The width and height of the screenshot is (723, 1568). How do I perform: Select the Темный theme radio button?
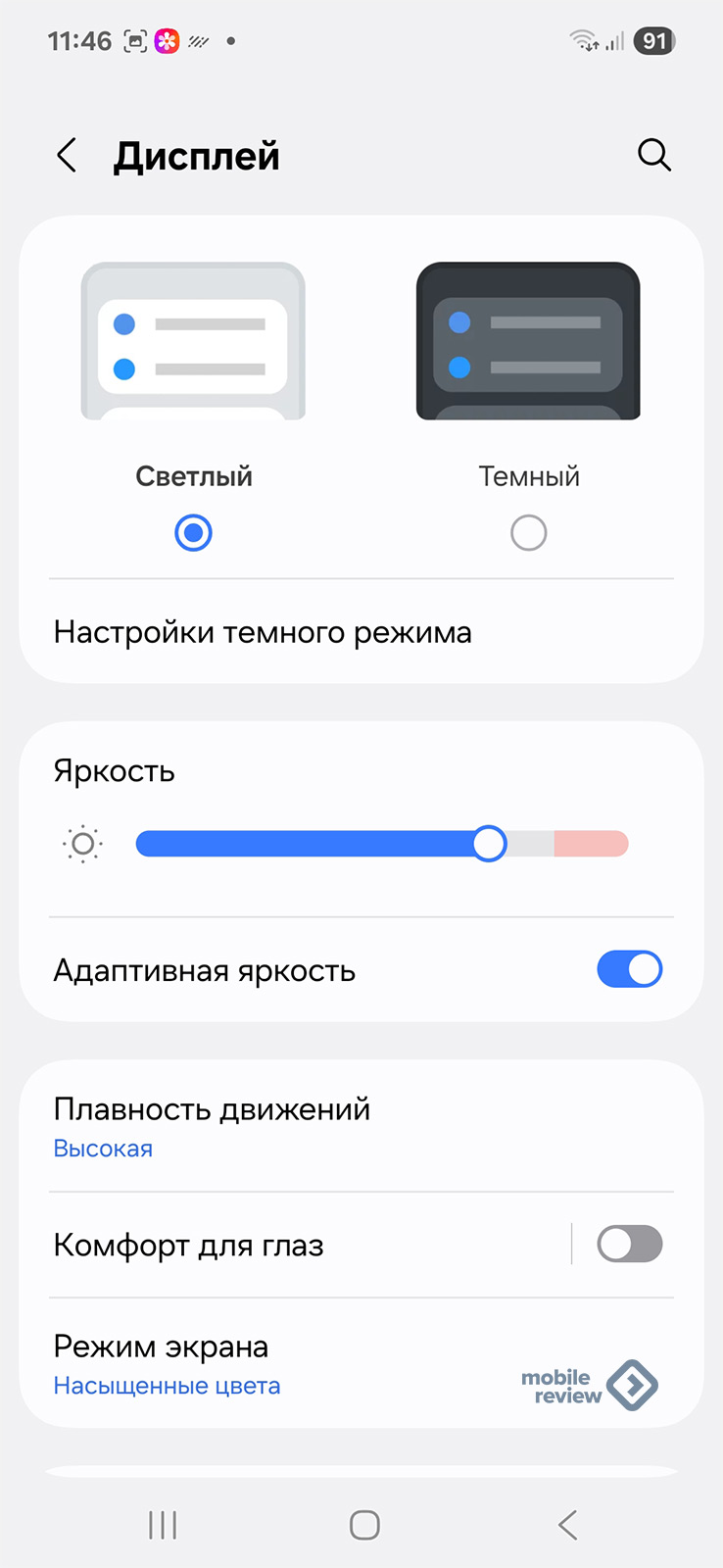[528, 533]
